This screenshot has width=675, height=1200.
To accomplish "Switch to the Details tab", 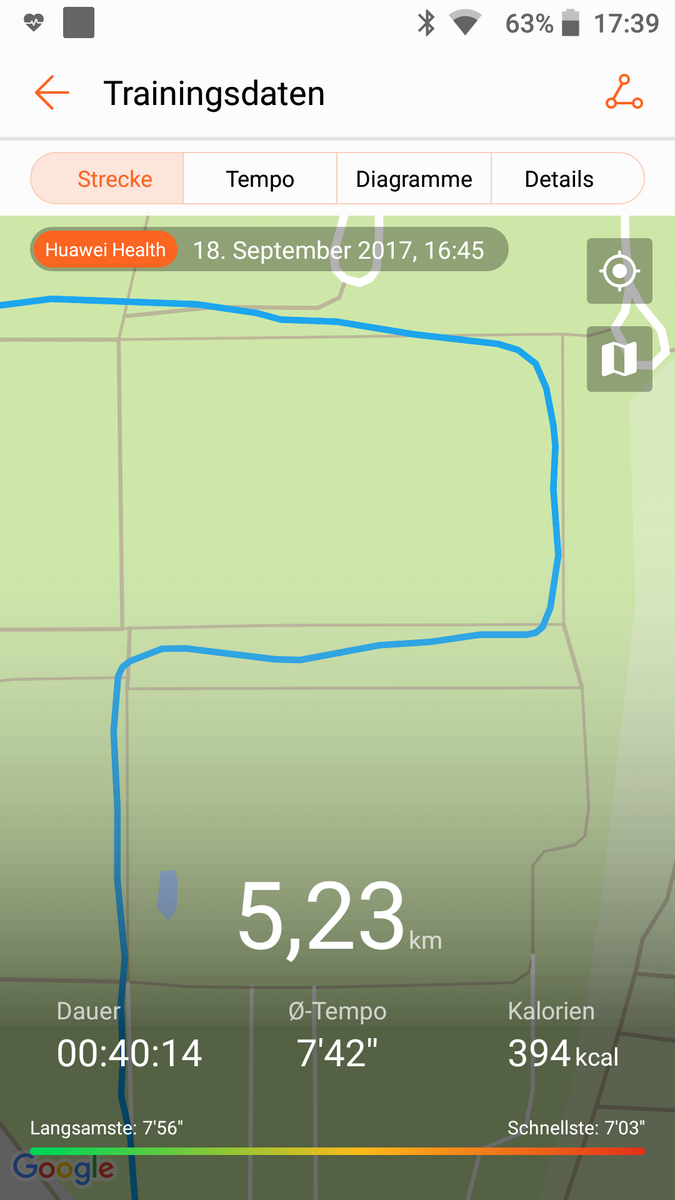I will [x=559, y=180].
